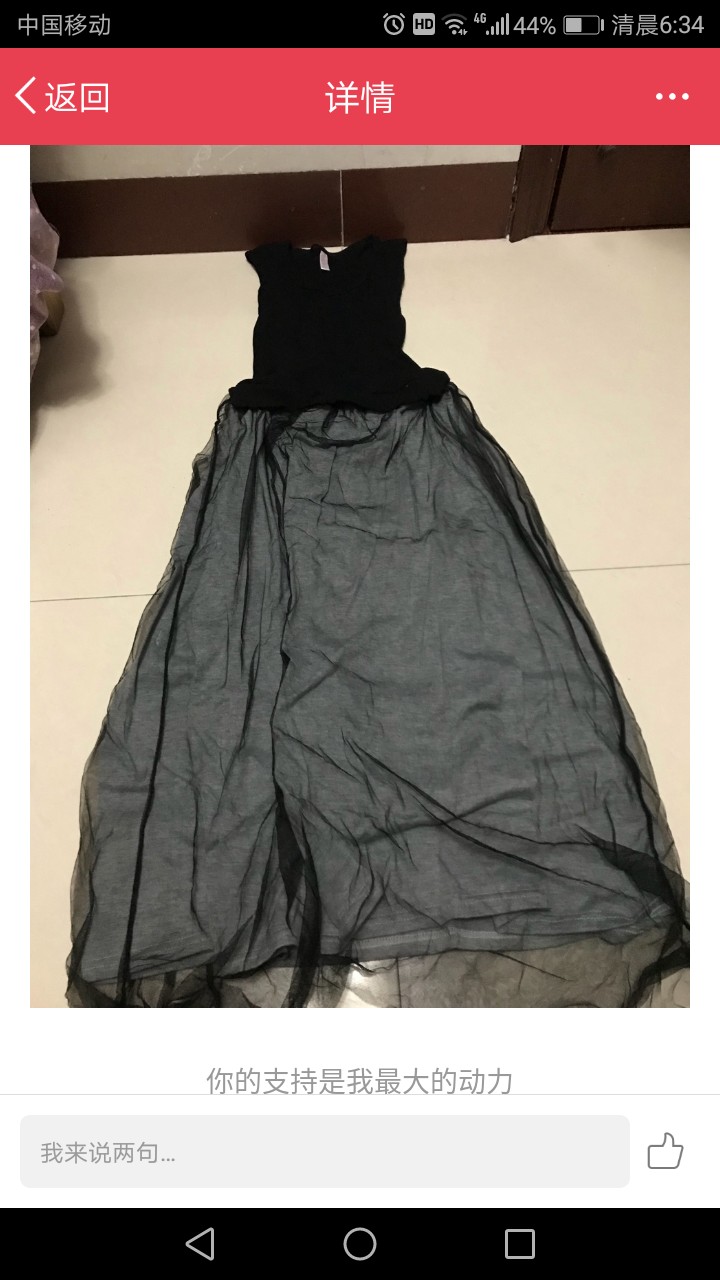Like this post with the thumbs-up icon
This screenshot has height=1280, width=720.
665,1151
